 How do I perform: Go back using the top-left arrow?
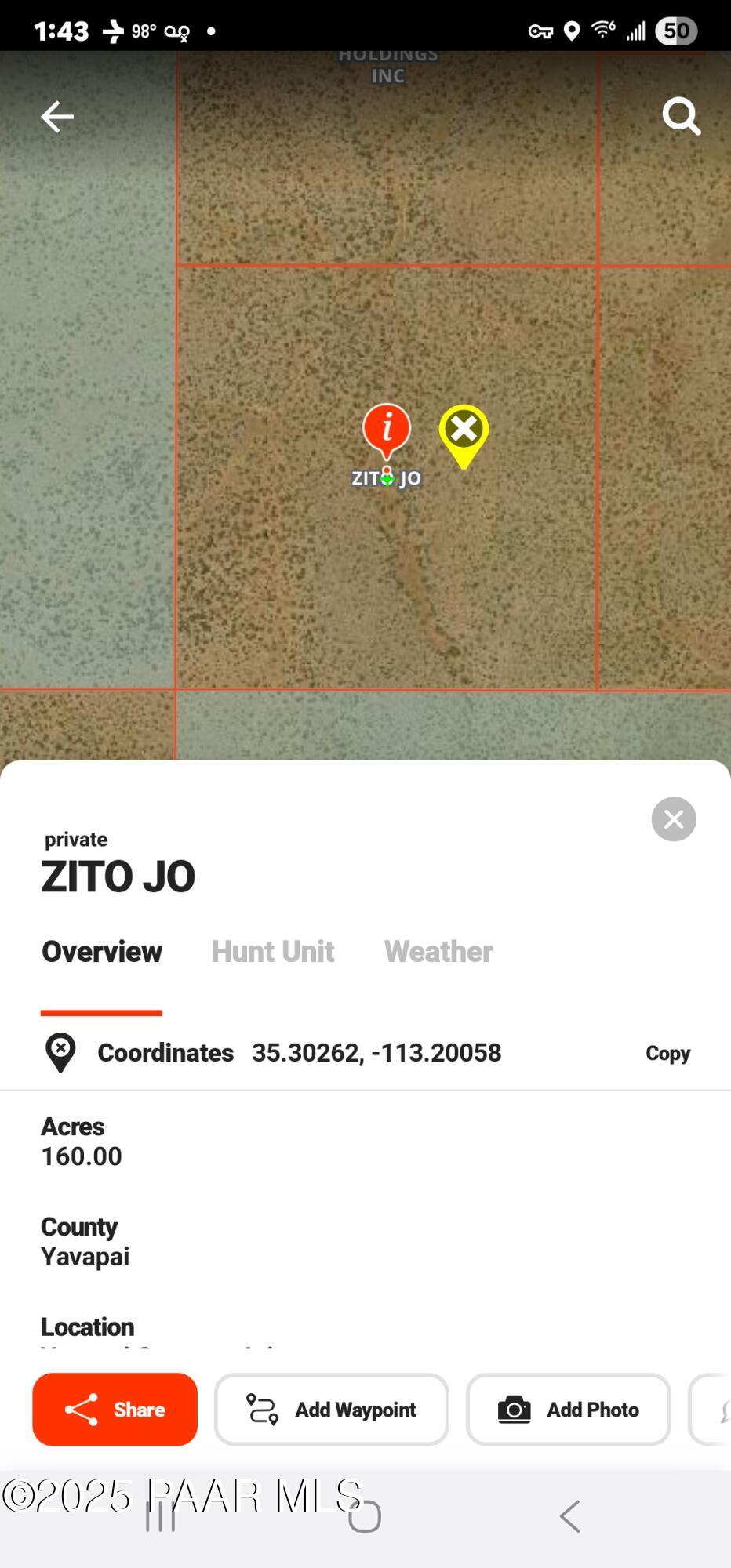pyautogui.click(x=57, y=117)
